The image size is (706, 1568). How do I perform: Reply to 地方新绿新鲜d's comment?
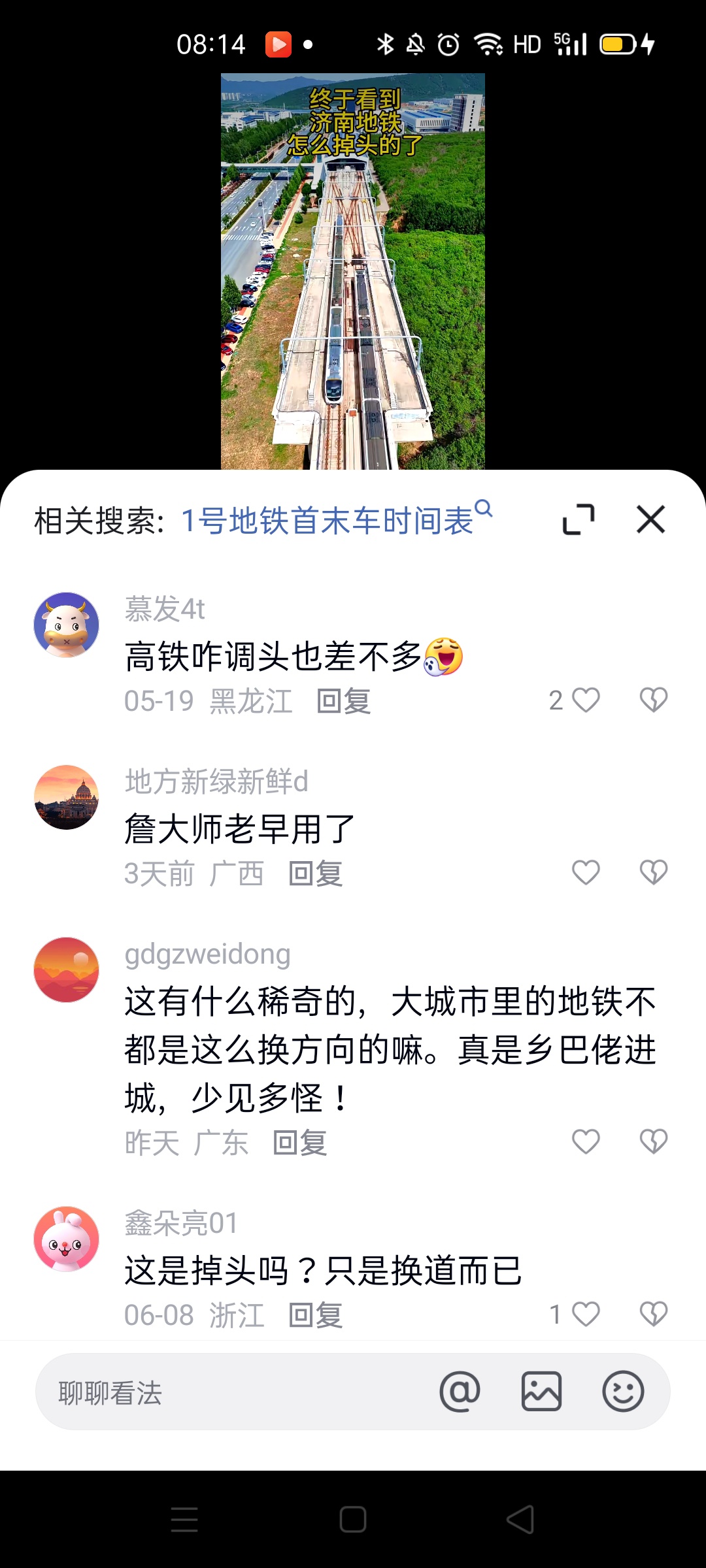pyautogui.click(x=316, y=874)
